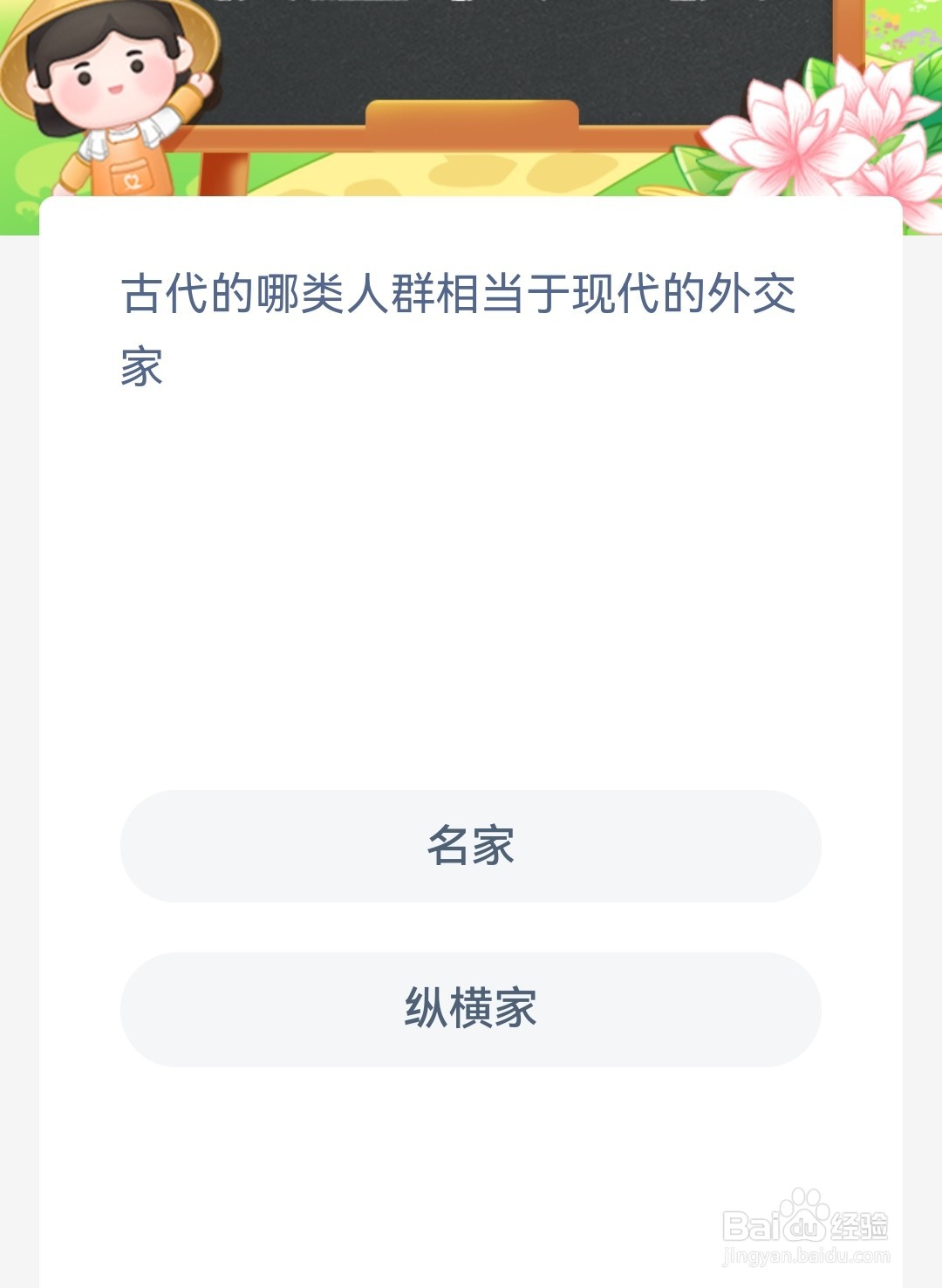Click the rounded 名家 option pill
The height and width of the screenshot is (1288, 942).
471,845
